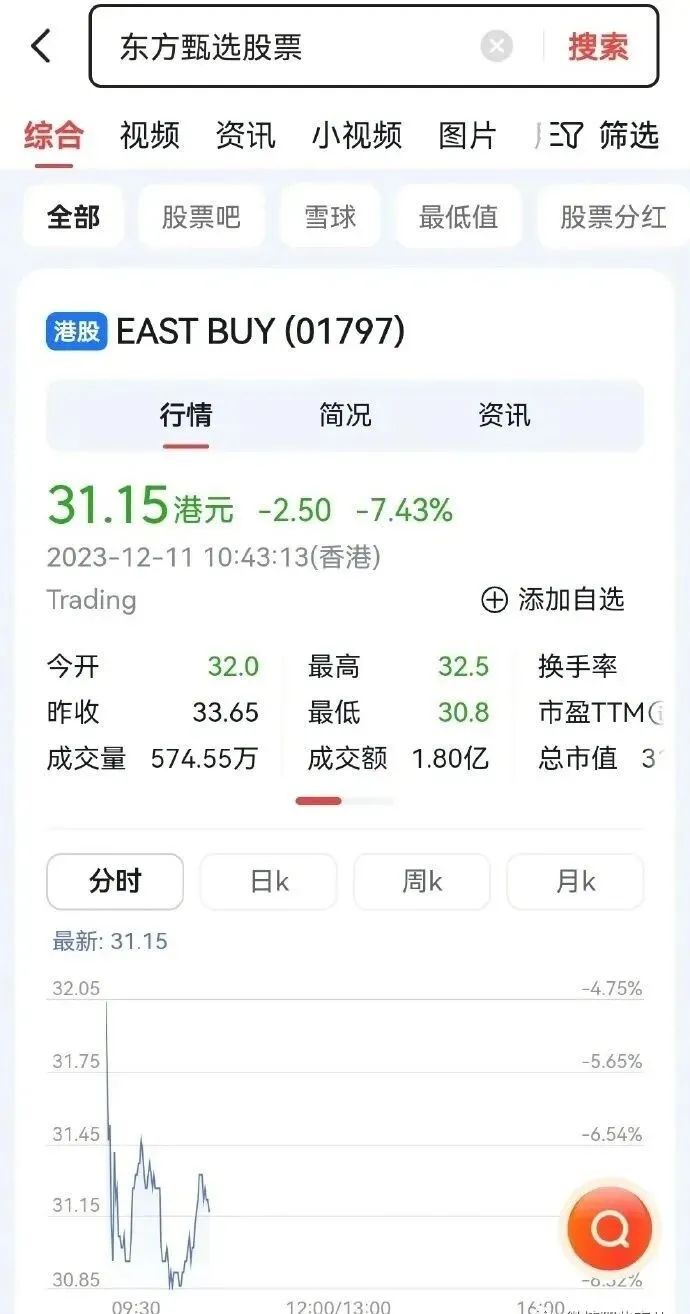Tap 添加自选 to add to watchlist
The height and width of the screenshot is (1314, 690).
click(553, 599)
